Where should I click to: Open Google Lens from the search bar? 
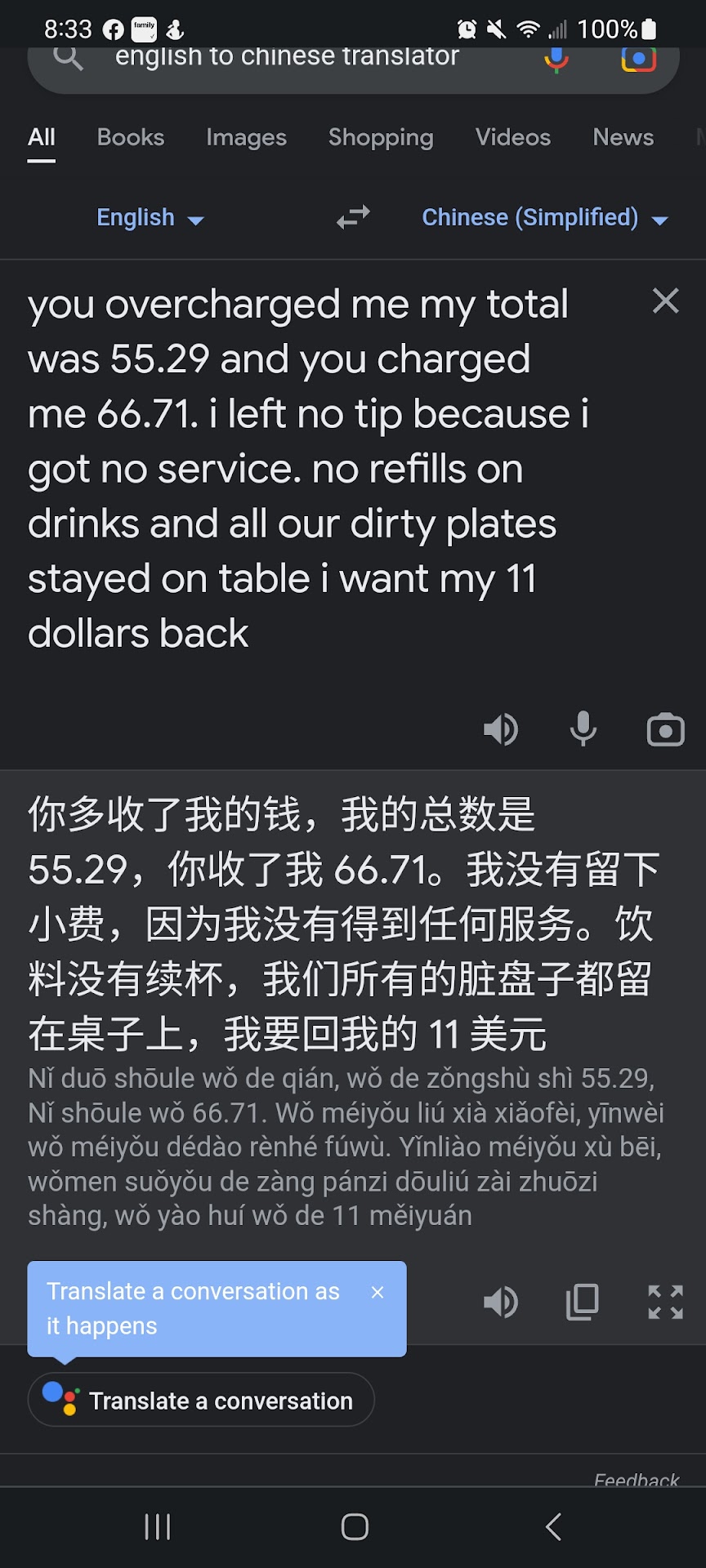click(638, 58)
